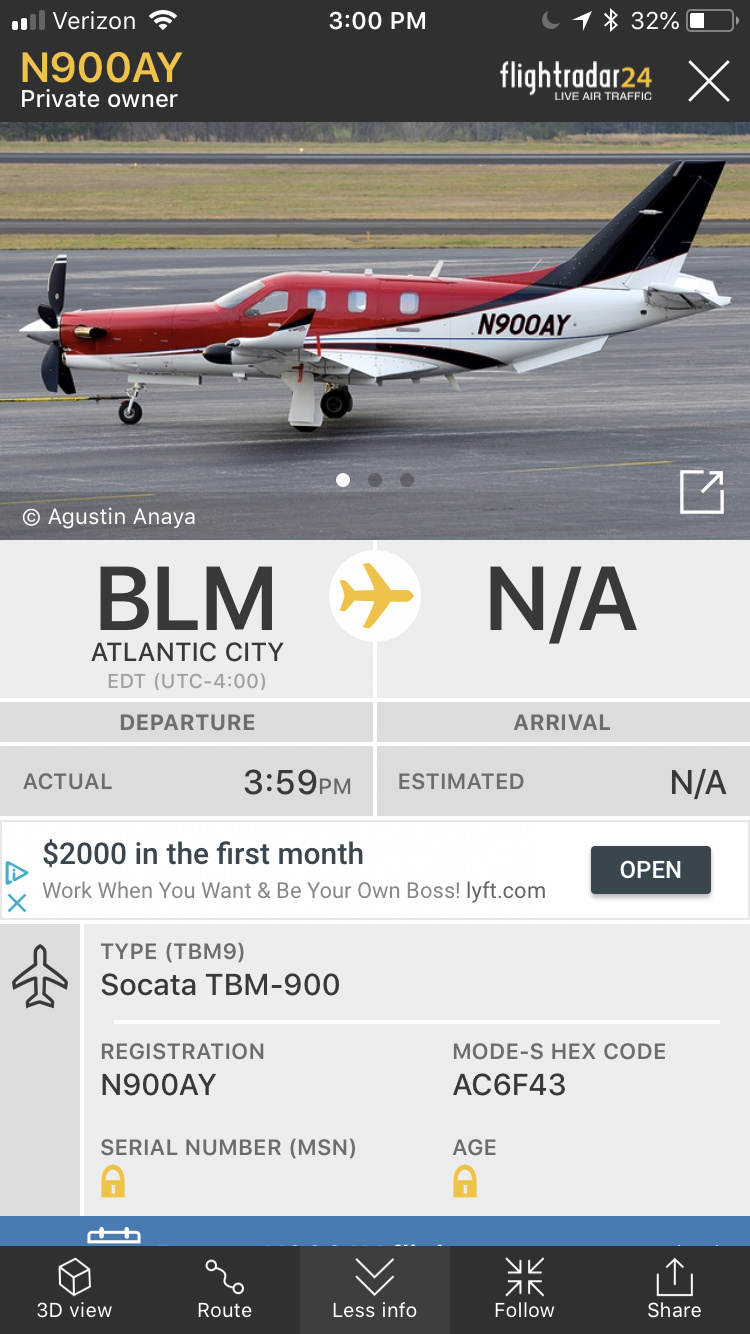Open the ad info triangle icon
The width and height of the screenshot is (750, 1334).
click(x=17, y=872)
